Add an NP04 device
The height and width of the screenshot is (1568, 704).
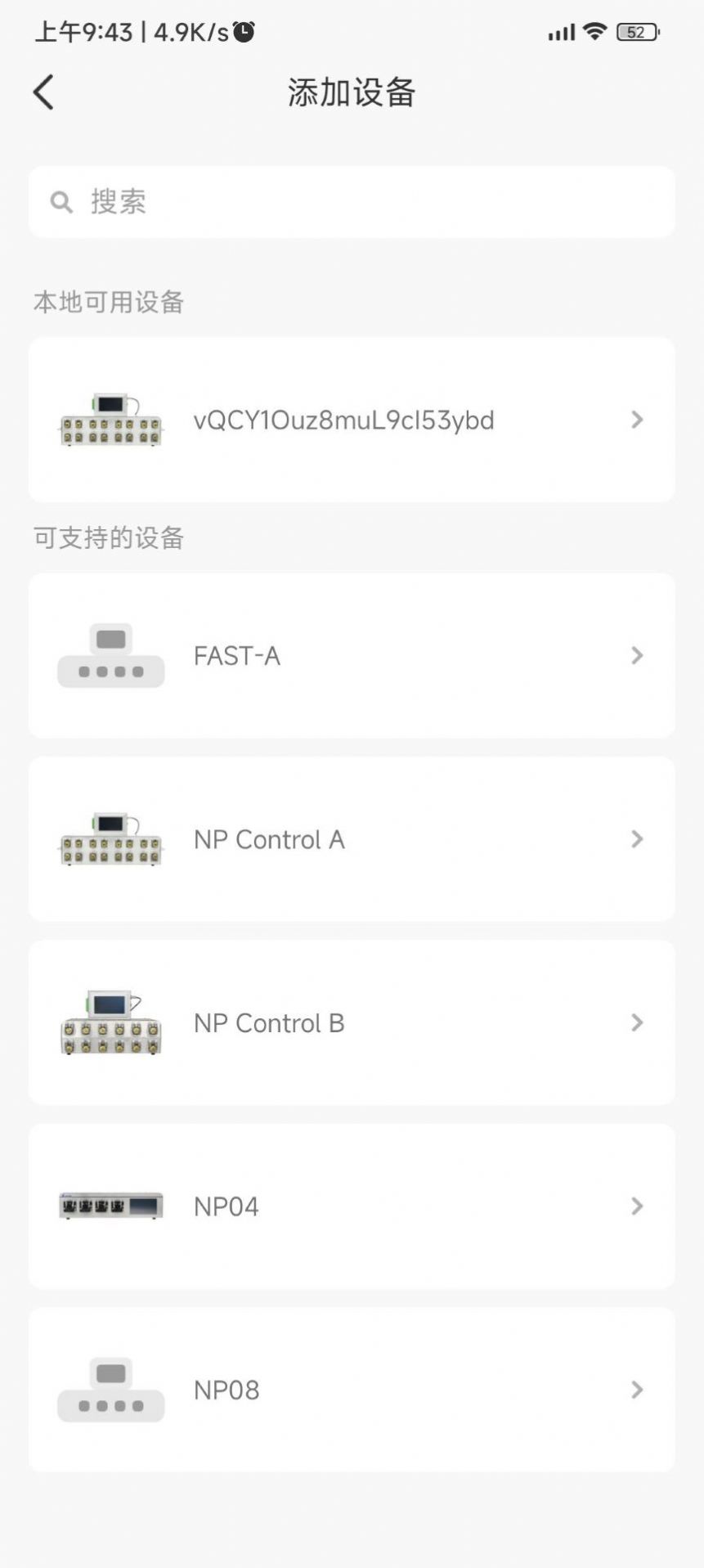pos(352,1206)
